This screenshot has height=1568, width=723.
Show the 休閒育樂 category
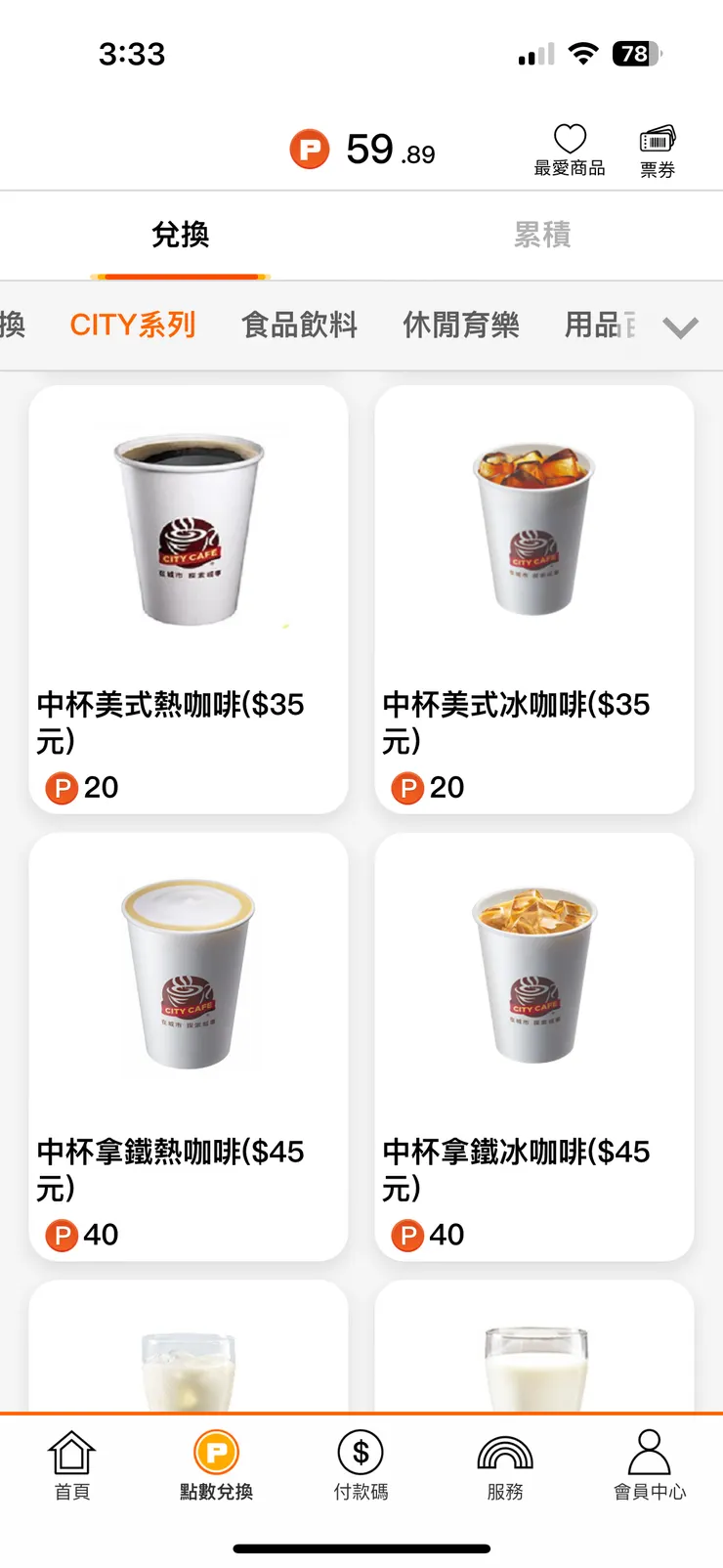461,325
